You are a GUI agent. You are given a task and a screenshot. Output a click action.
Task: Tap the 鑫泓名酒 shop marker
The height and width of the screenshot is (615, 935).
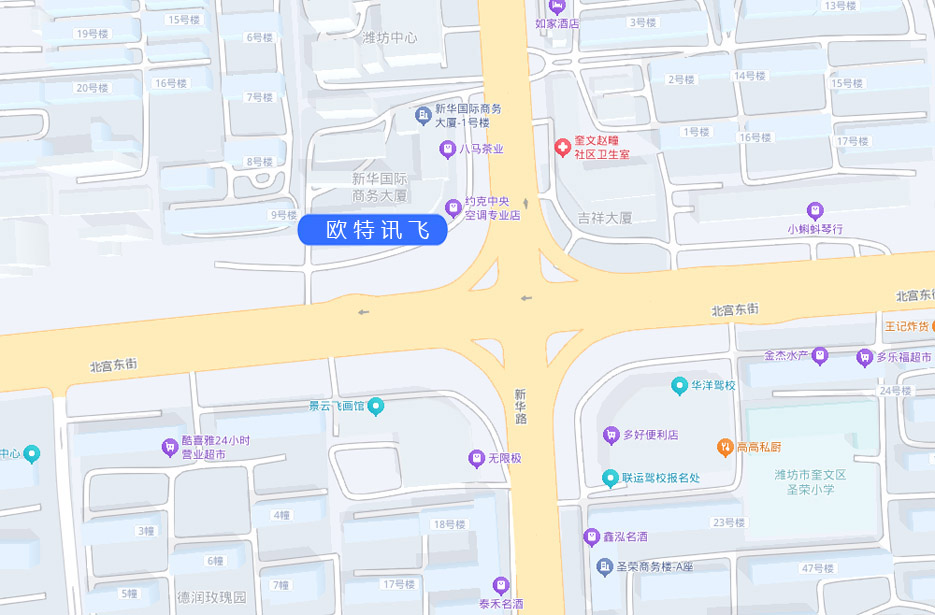(x=591, y=537)
